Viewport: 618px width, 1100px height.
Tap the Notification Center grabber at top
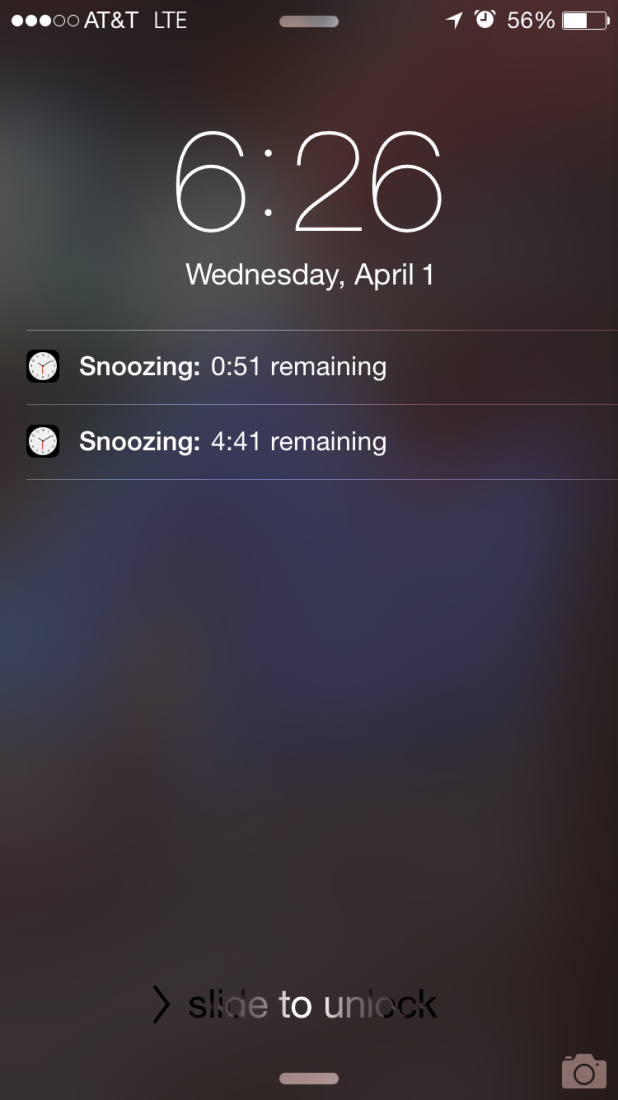[x=309, y=21]
